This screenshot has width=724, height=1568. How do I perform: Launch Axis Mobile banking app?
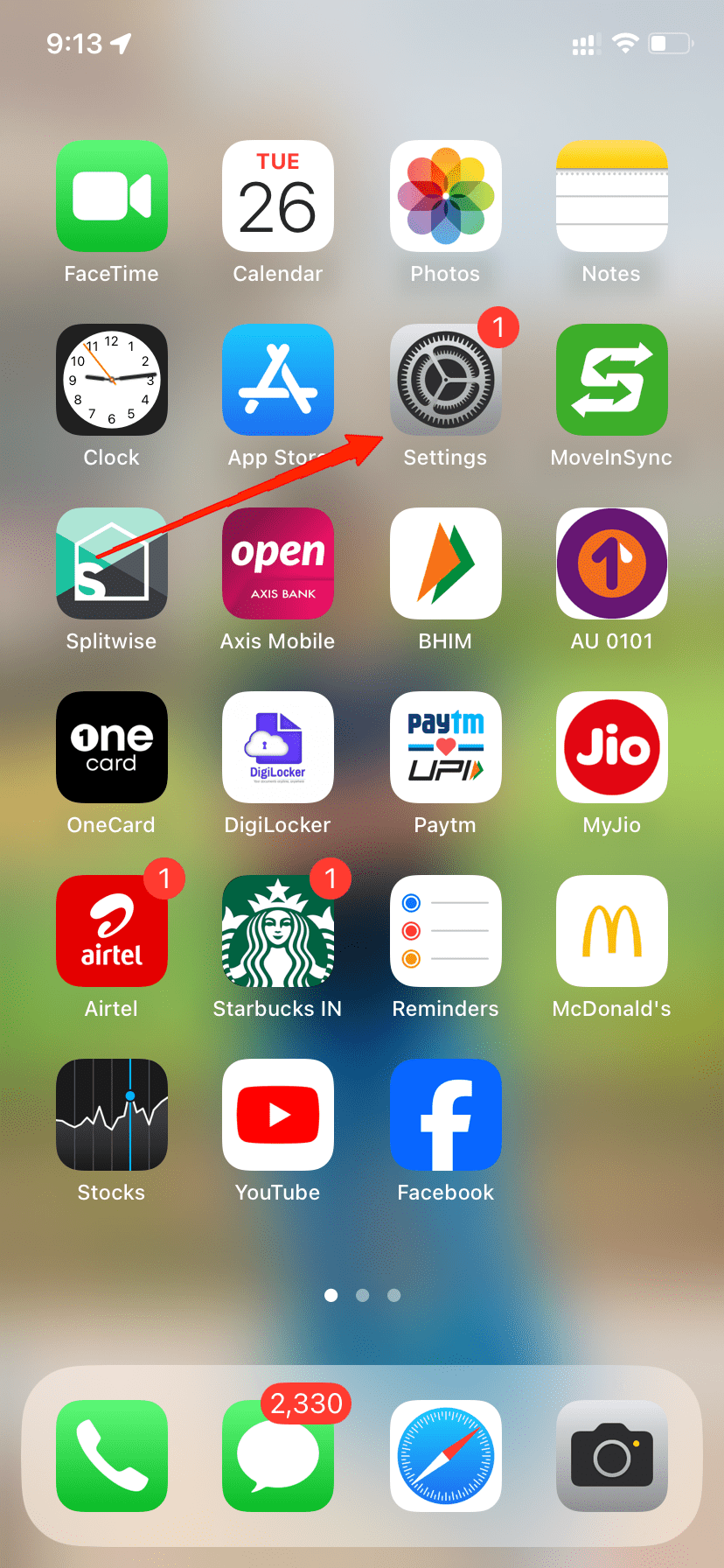pos(278,563)
